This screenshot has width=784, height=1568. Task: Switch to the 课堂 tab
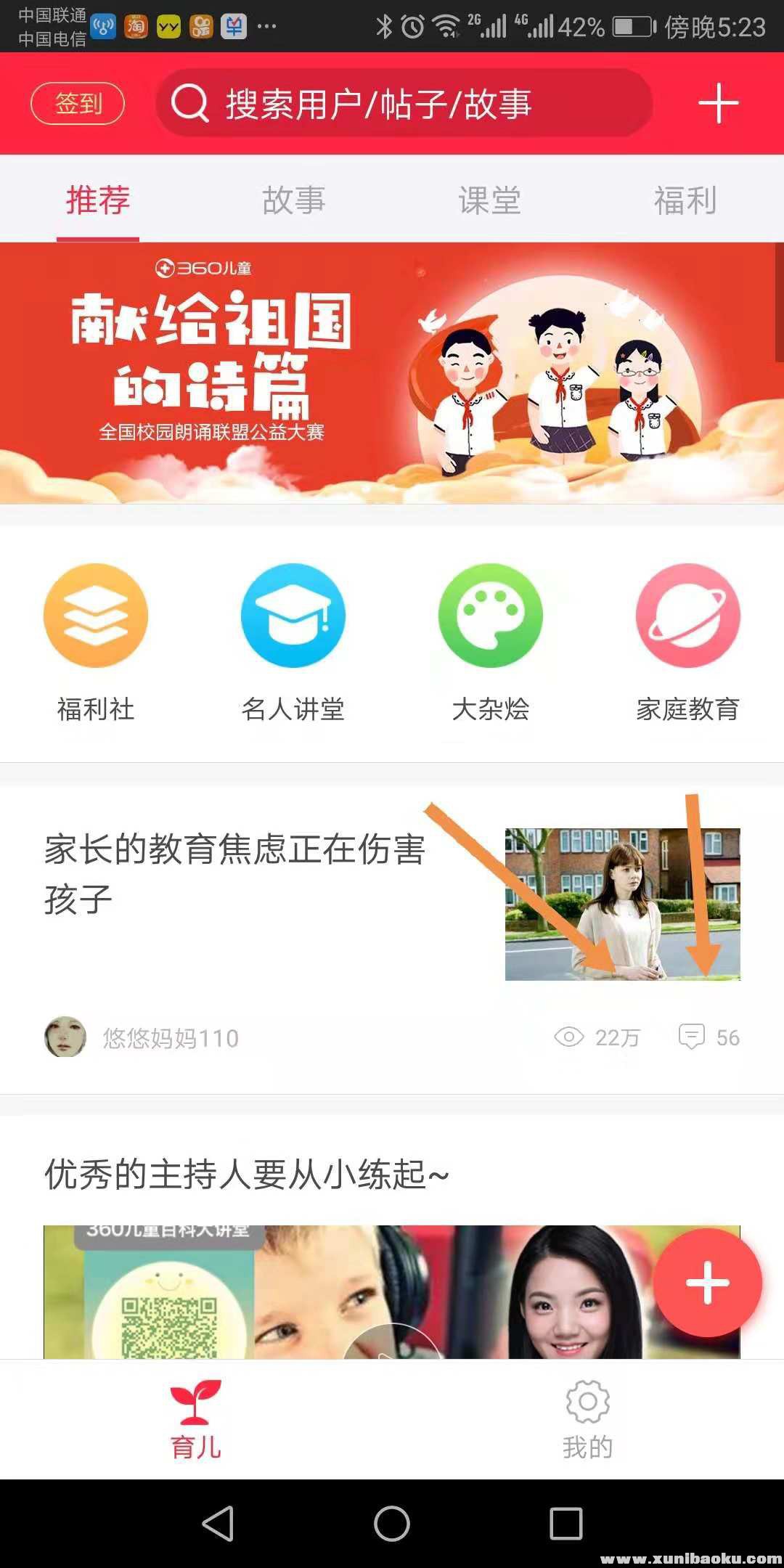click(489, 200)
